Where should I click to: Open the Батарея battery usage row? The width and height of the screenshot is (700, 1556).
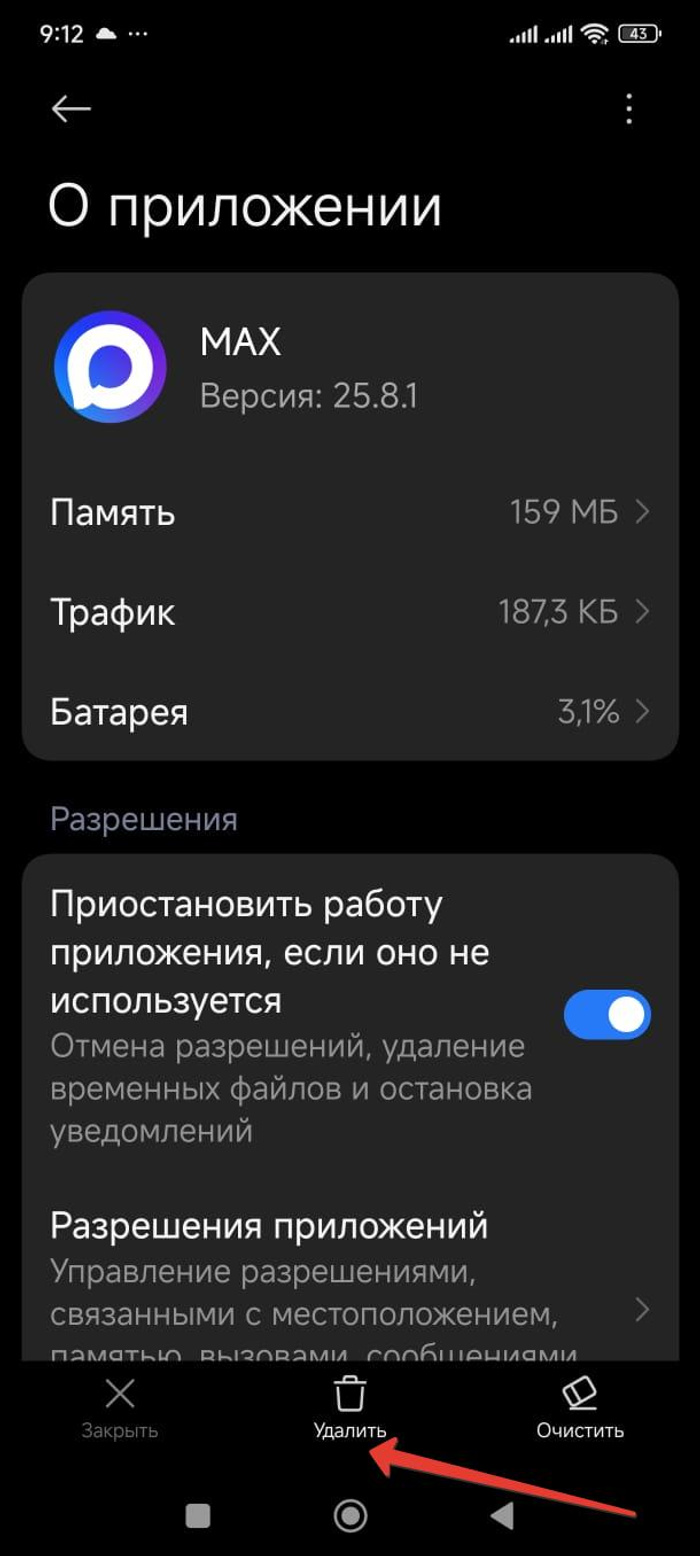(350, 712)
